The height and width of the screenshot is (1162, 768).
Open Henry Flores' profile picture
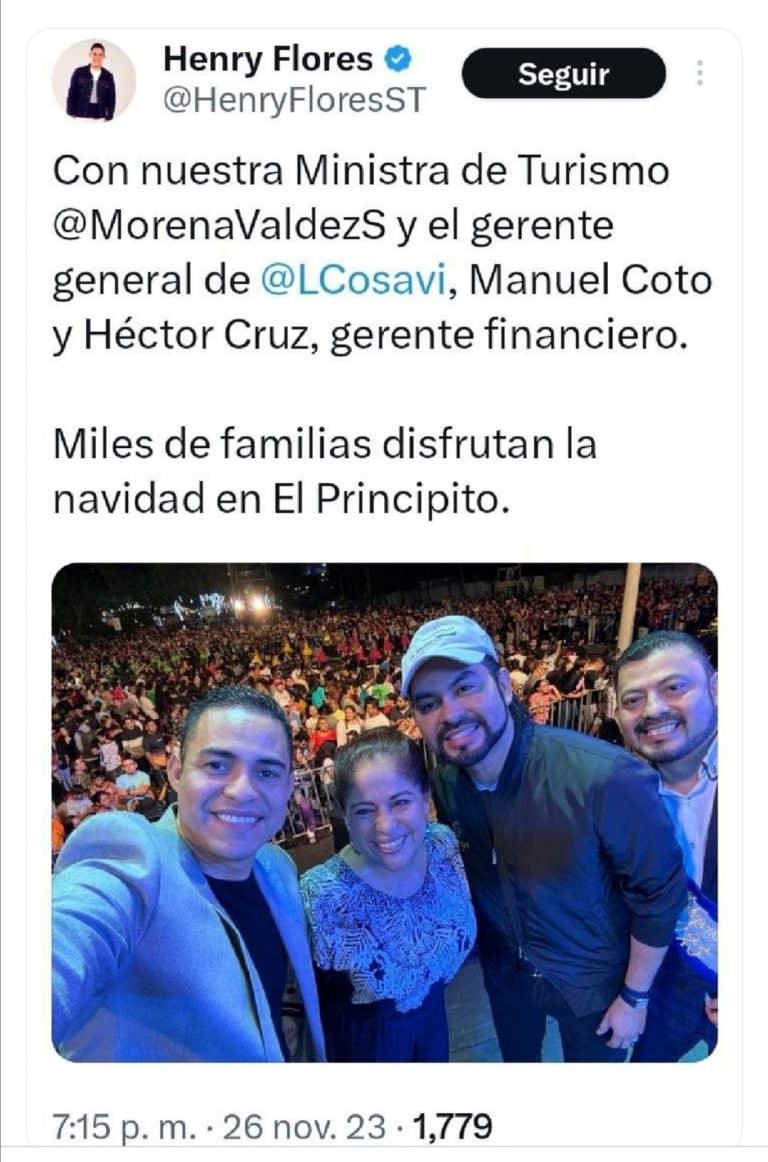tap(93, 79)
